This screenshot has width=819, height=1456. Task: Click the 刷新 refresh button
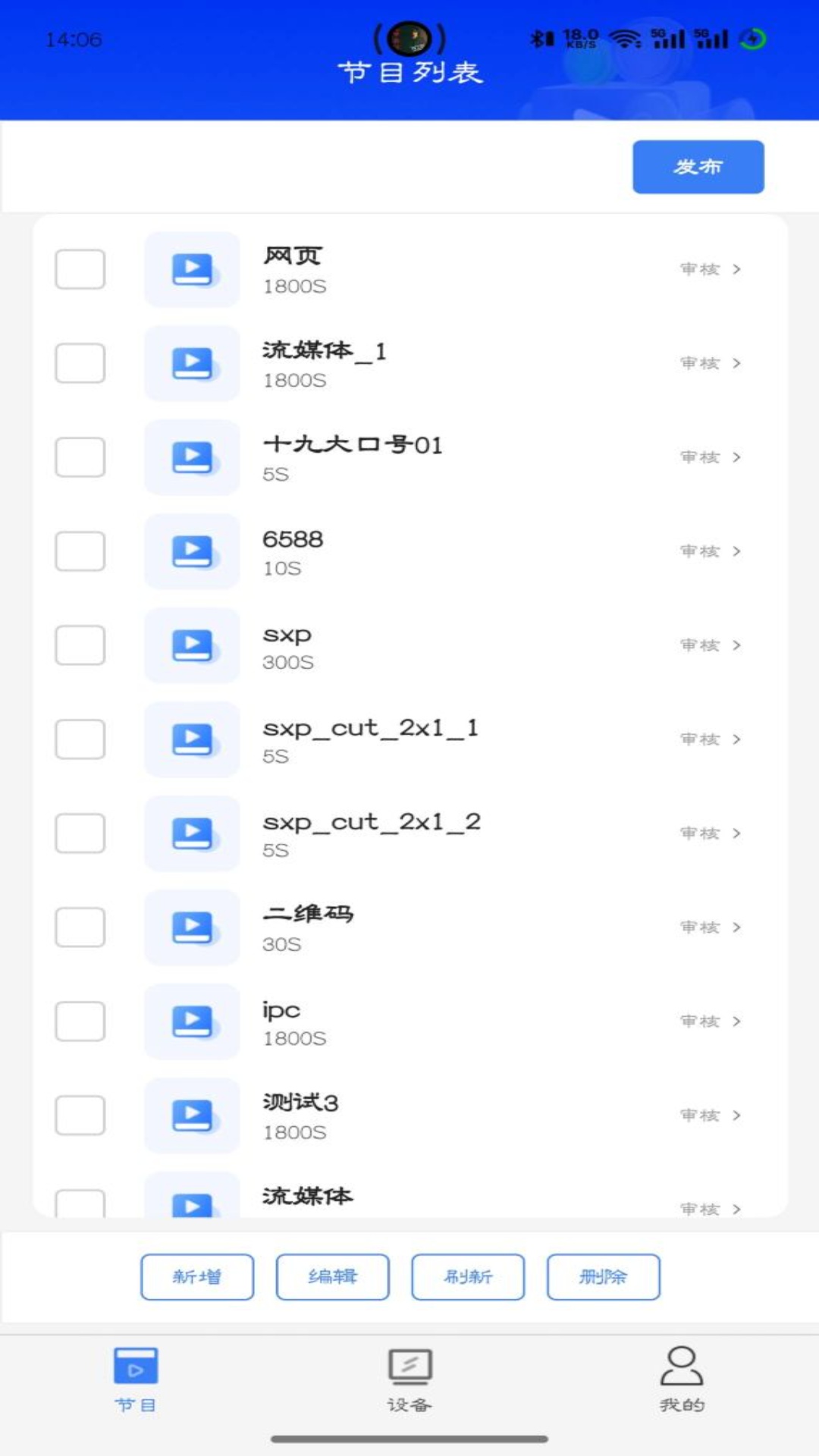pos(467,1277)
